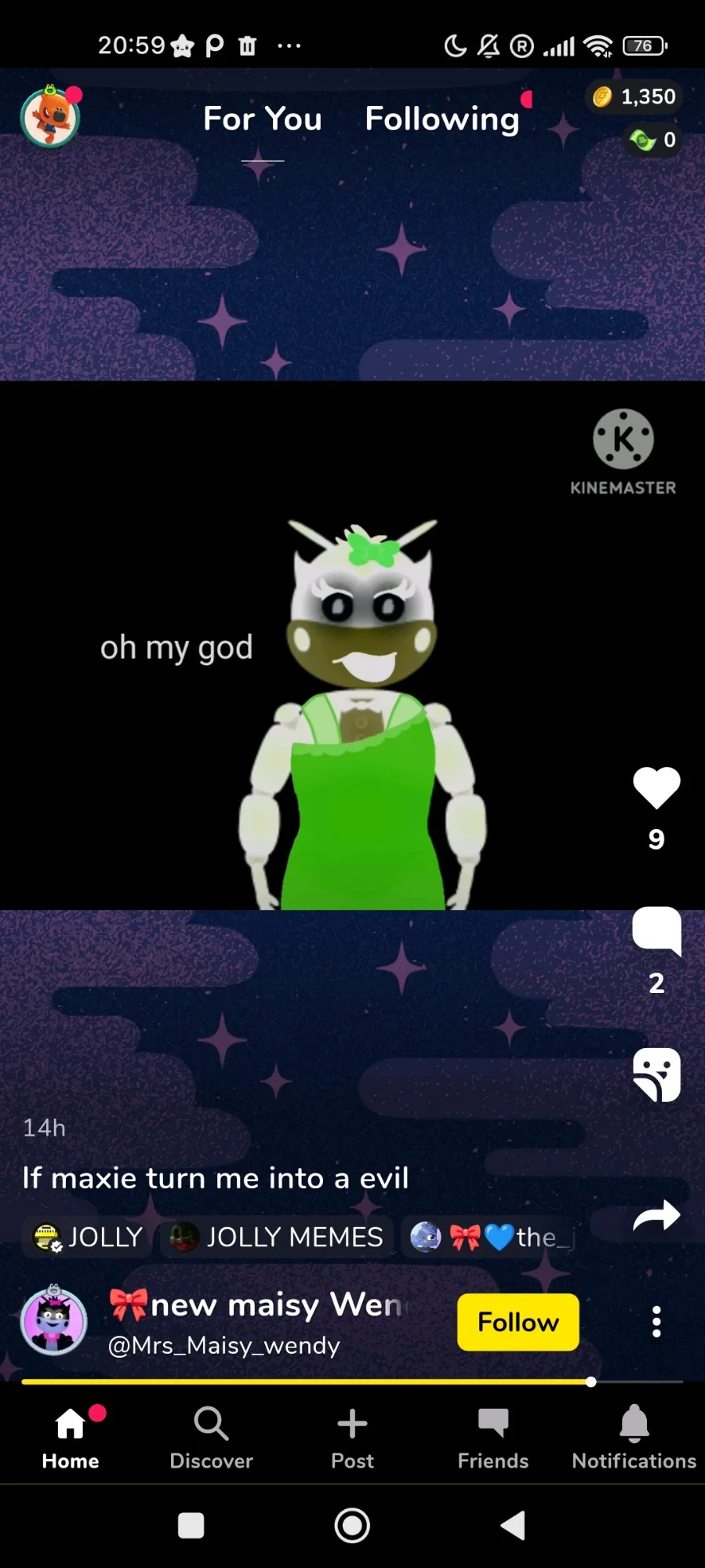Viewport: 705px width, 1568px height.
Task: Open the JOLLY tag chip
Action: (87, 1237)
